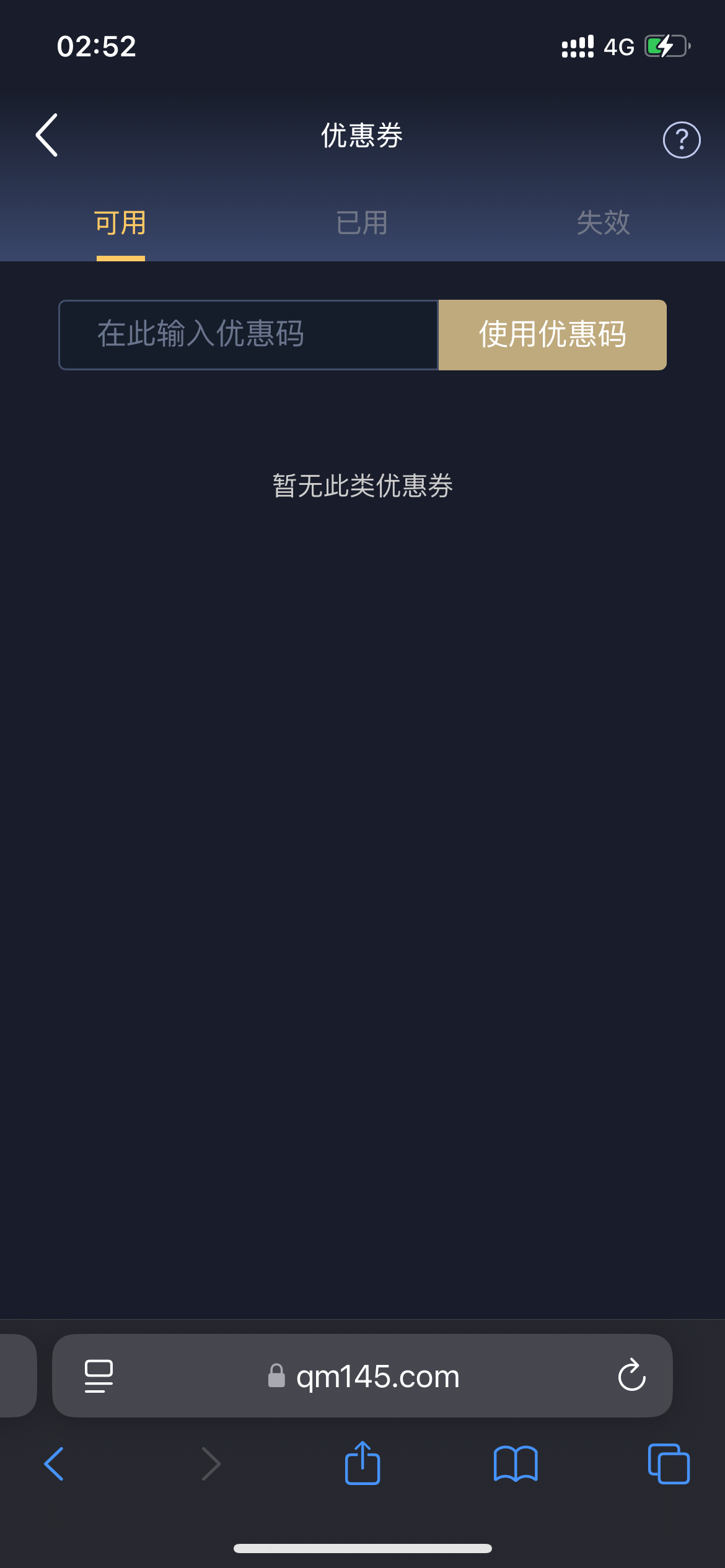This screenshot has width=725, height=1568.
Task: Select the 可用 tab
Action: click(120, 223)
